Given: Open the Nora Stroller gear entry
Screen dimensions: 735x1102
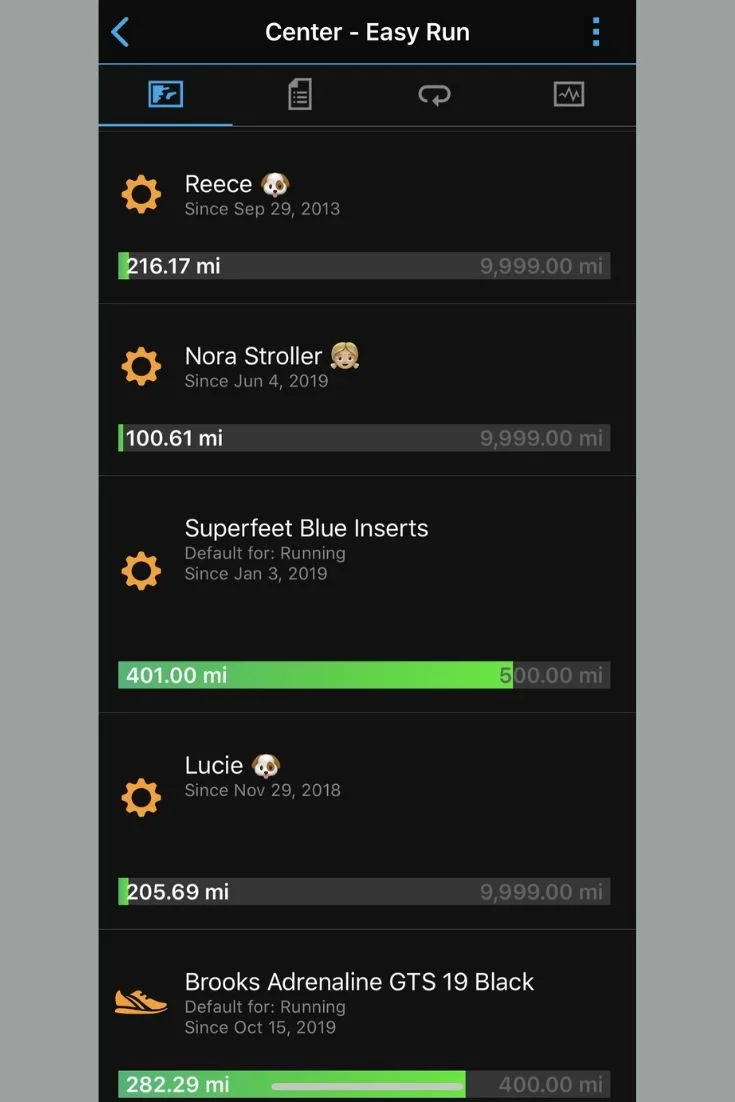Looking at the screenshot, I should [366, 390].
